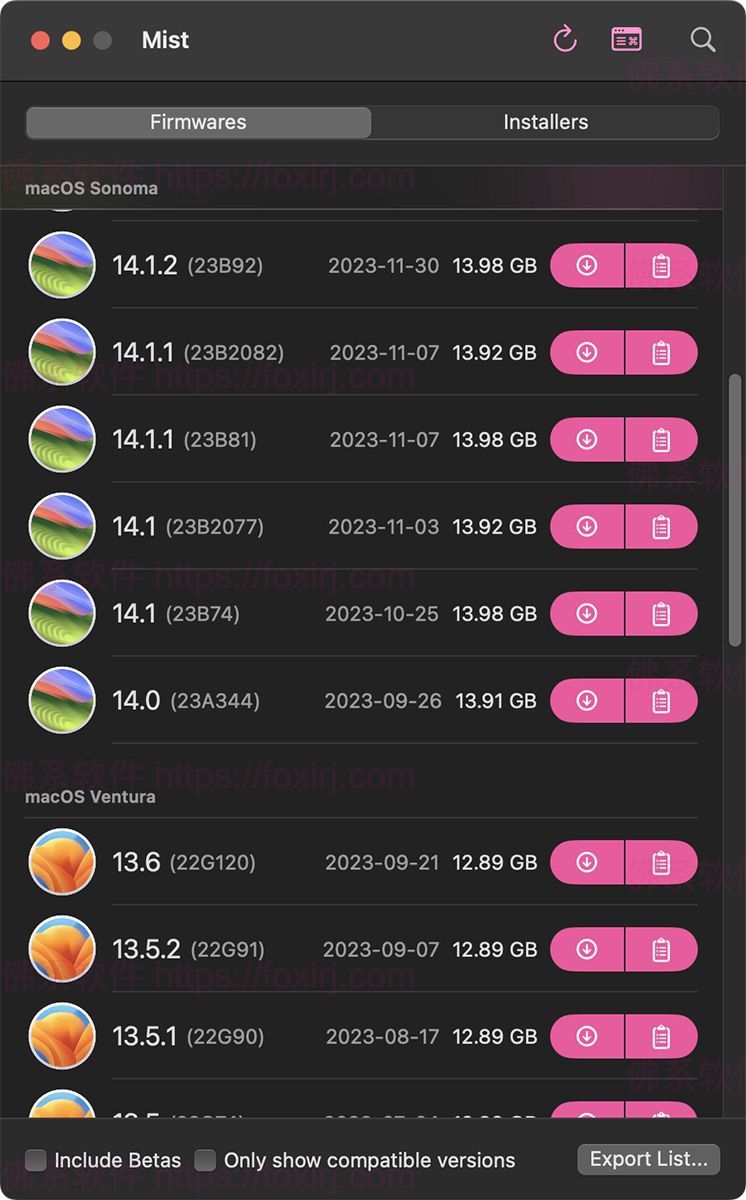Tap clipboard button for build 23B2077

[661, 527]
